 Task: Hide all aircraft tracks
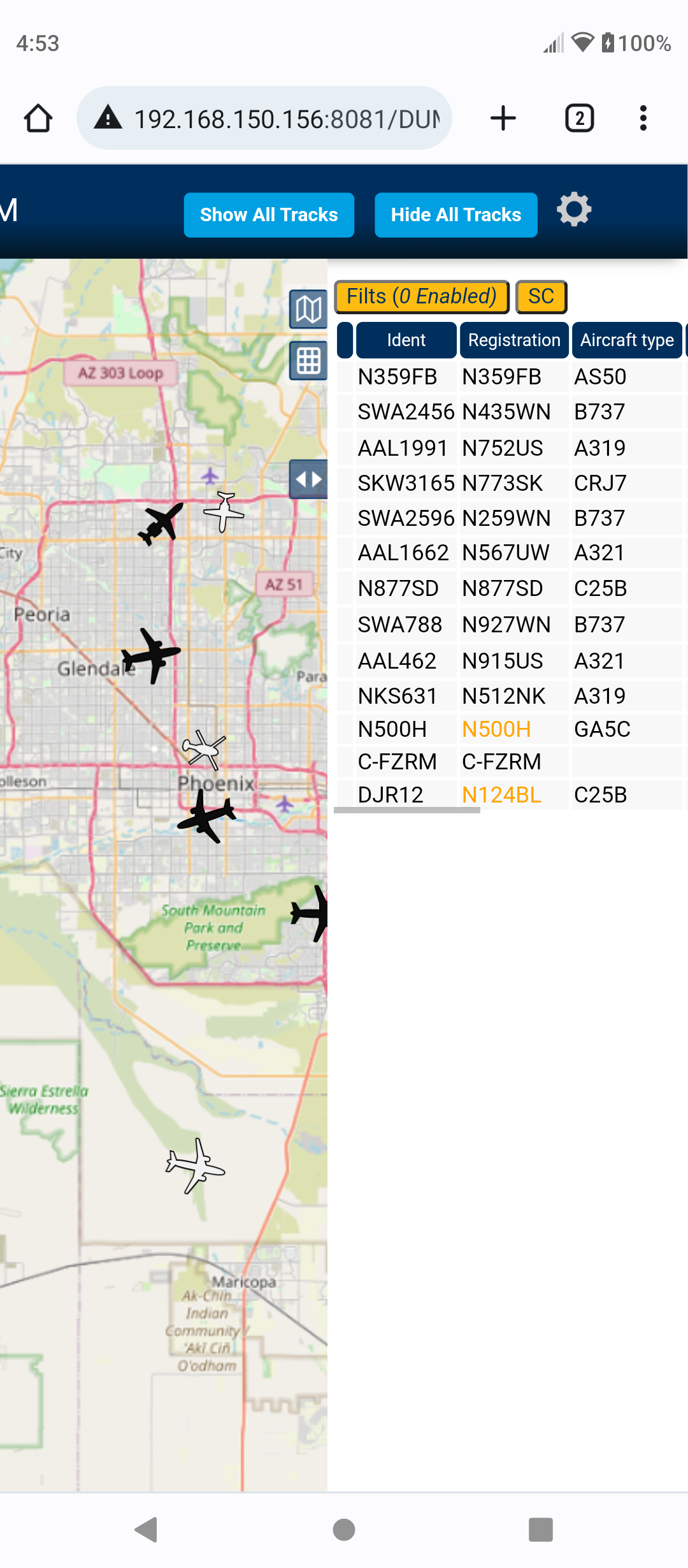(456, 215)
